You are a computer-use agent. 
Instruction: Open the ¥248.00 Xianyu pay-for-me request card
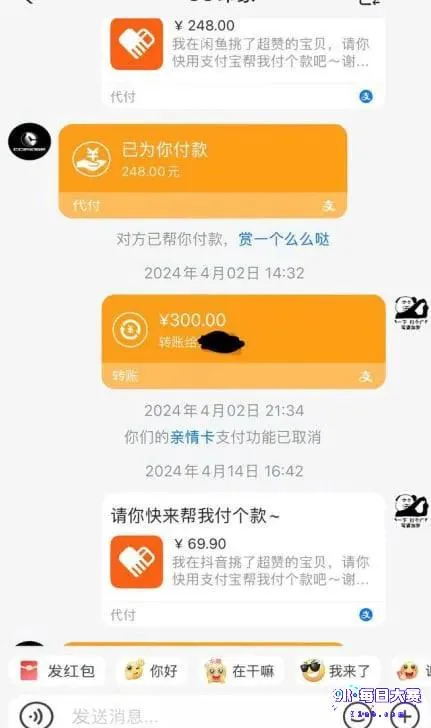[243, 61]
